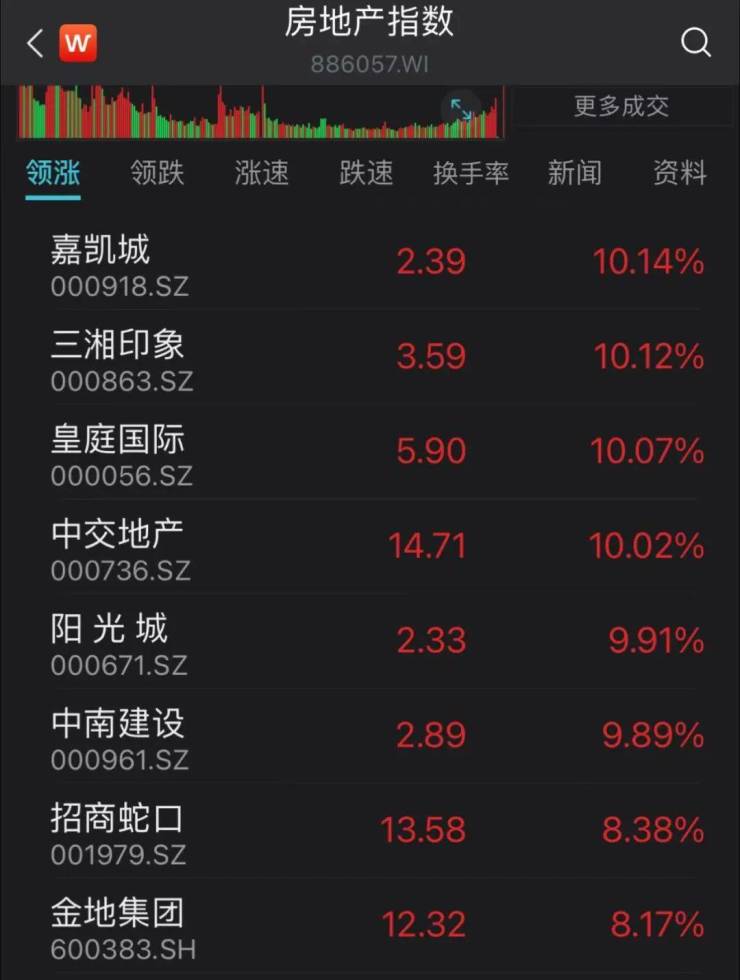Open 金地集团 600383.SH

point(370,926)
